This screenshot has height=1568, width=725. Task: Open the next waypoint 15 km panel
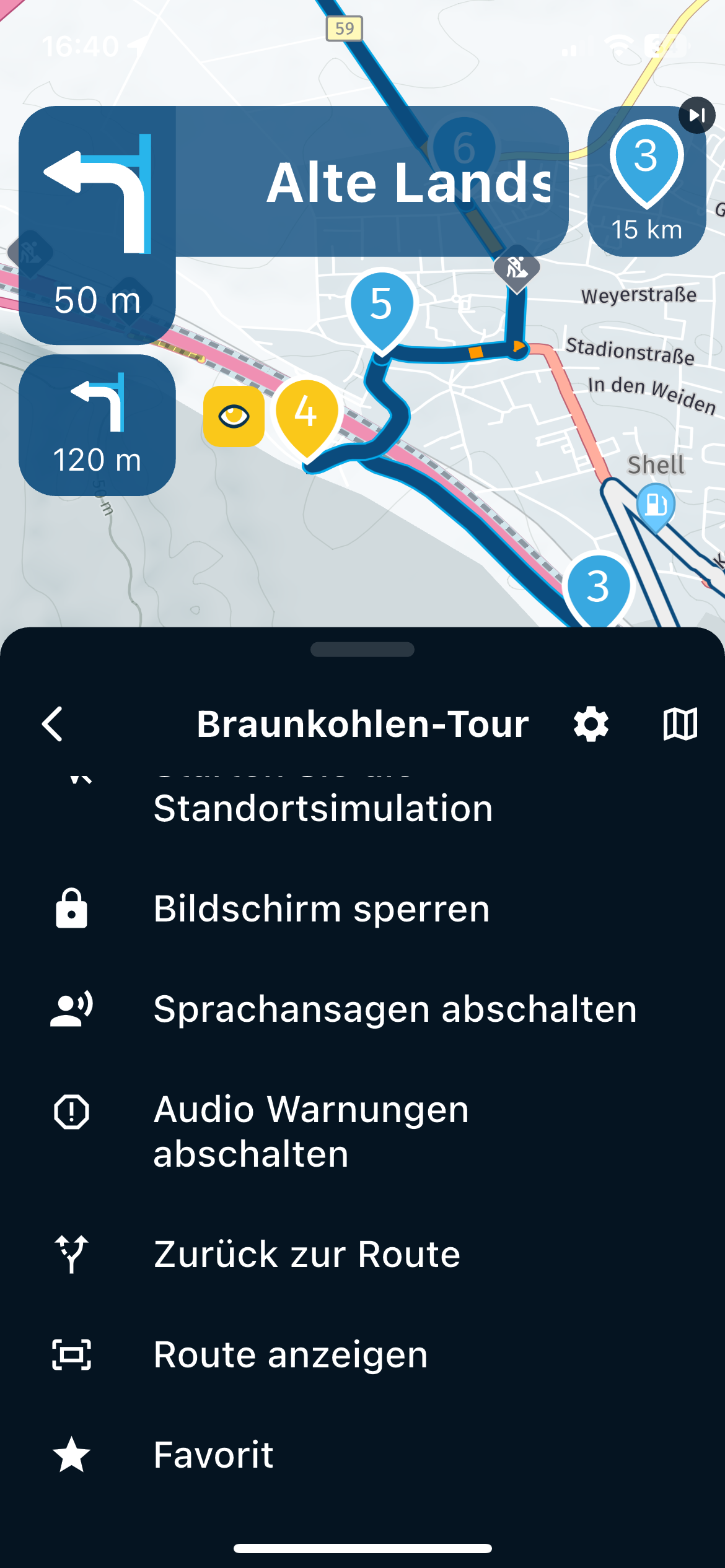point(646,183)
